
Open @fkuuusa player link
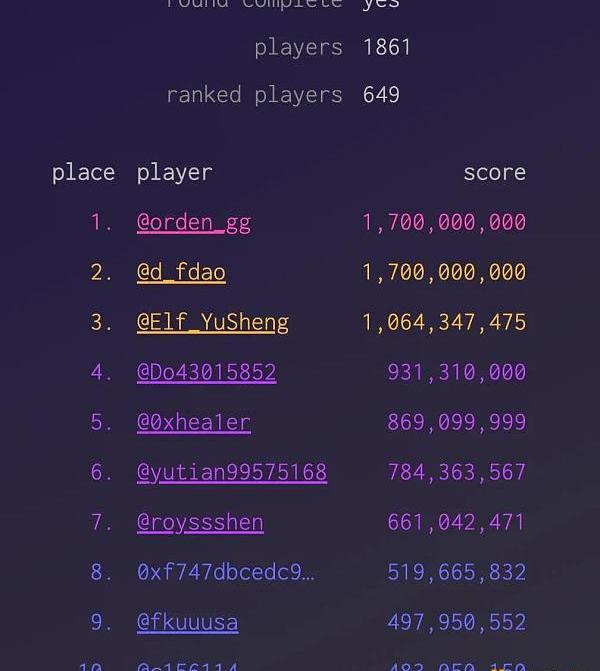[187, 622]
